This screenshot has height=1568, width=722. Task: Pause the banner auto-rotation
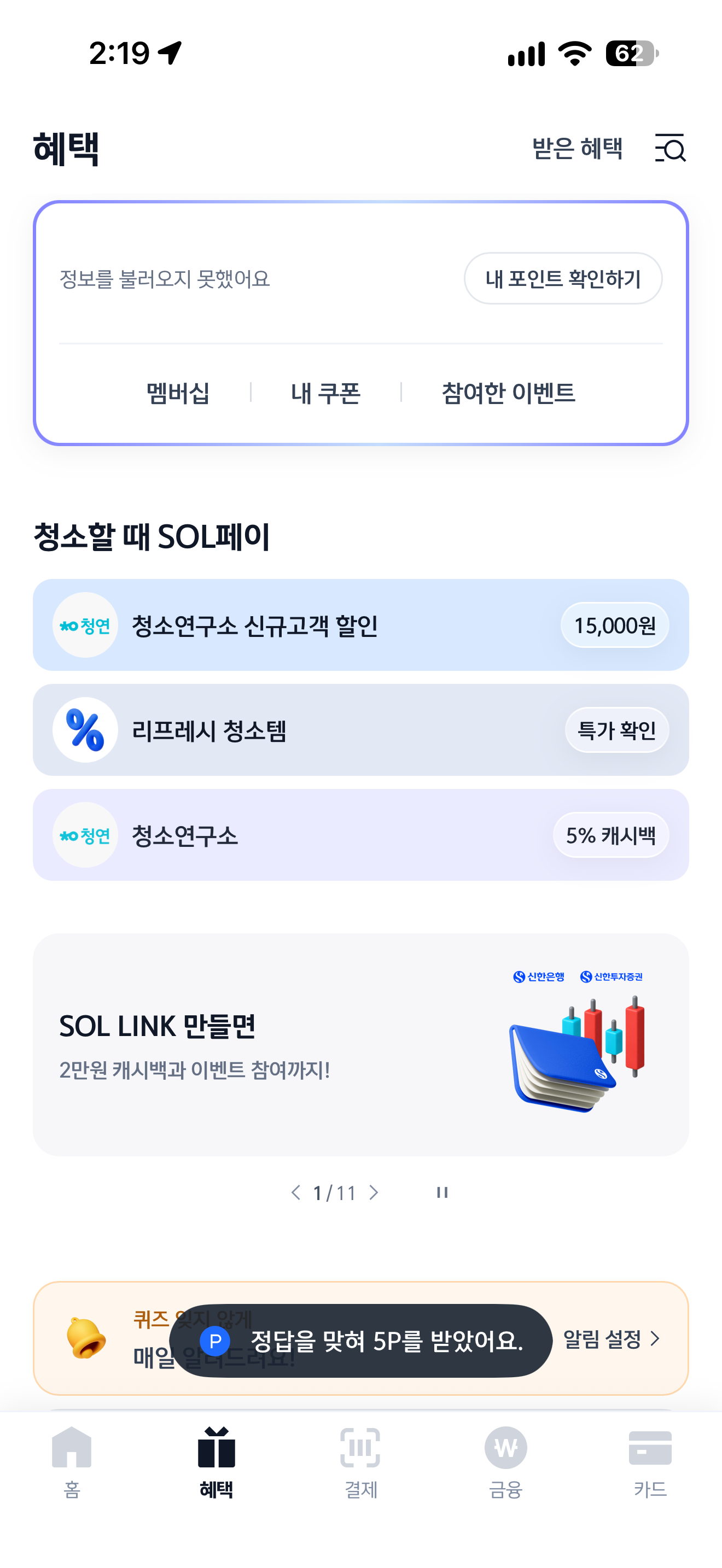coord(442,1192)
